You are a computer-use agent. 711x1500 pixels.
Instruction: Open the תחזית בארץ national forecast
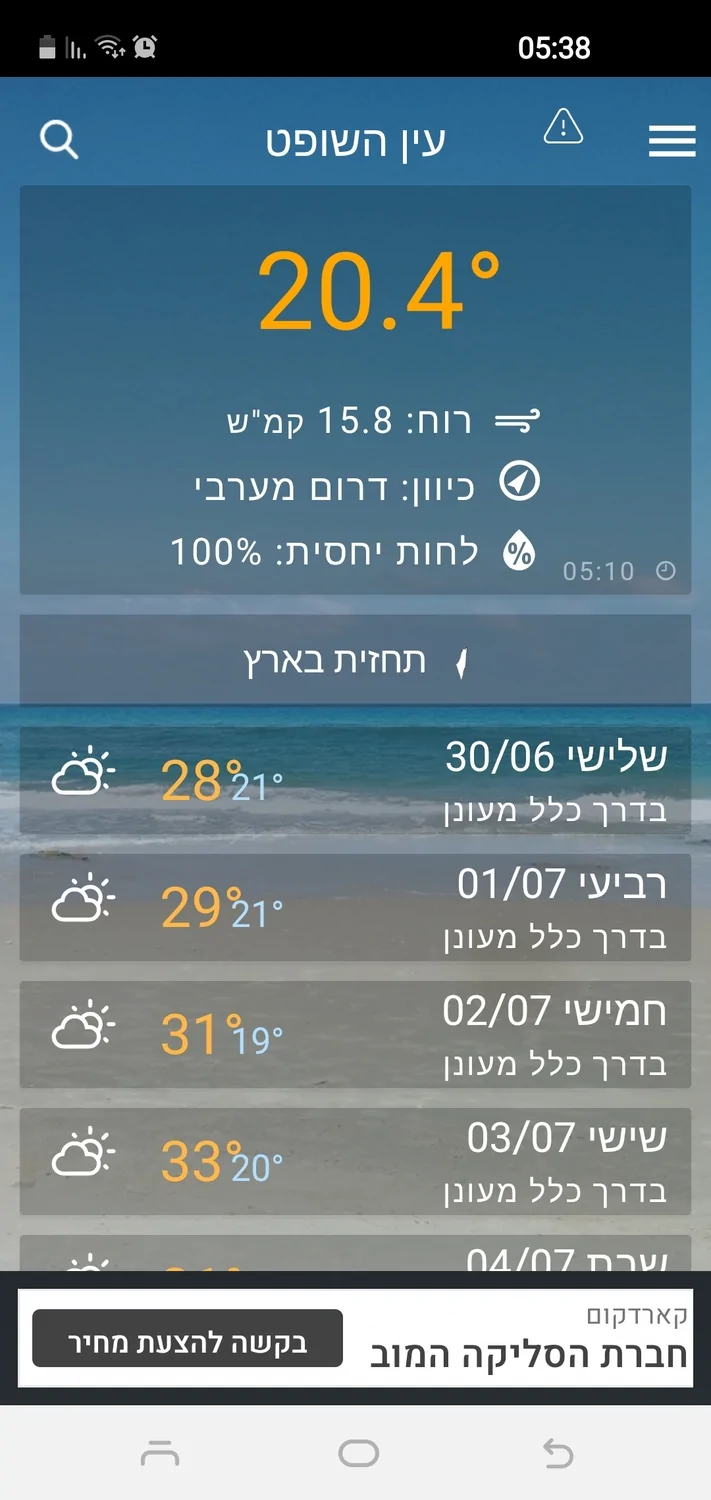355,661
